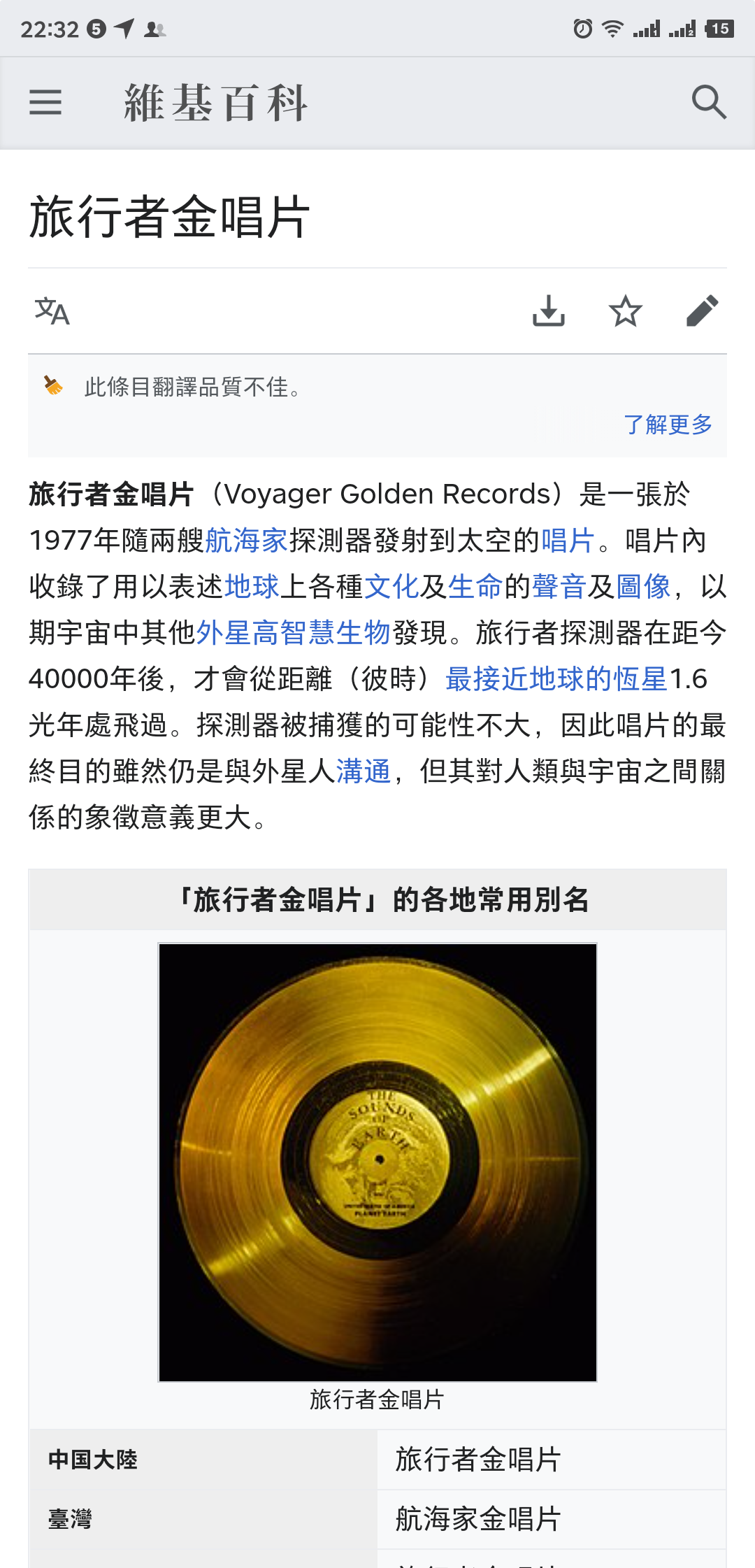This screenshot has height=1568, width=755.
Task: Open the Wikipedia search icon
Action: [x=709, y=102]
